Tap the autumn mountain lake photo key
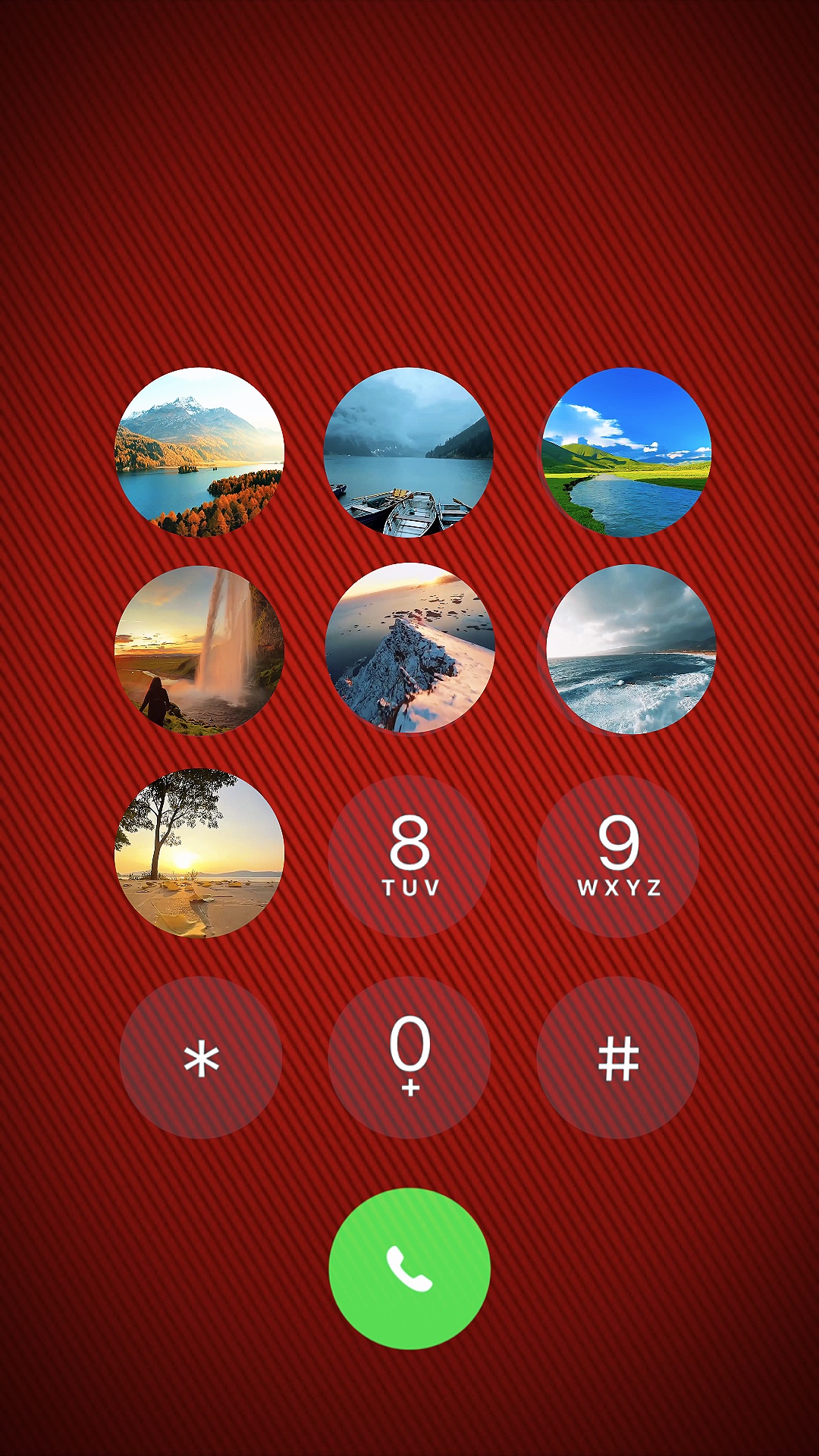 pyautogui.click(x=199, y=453)
